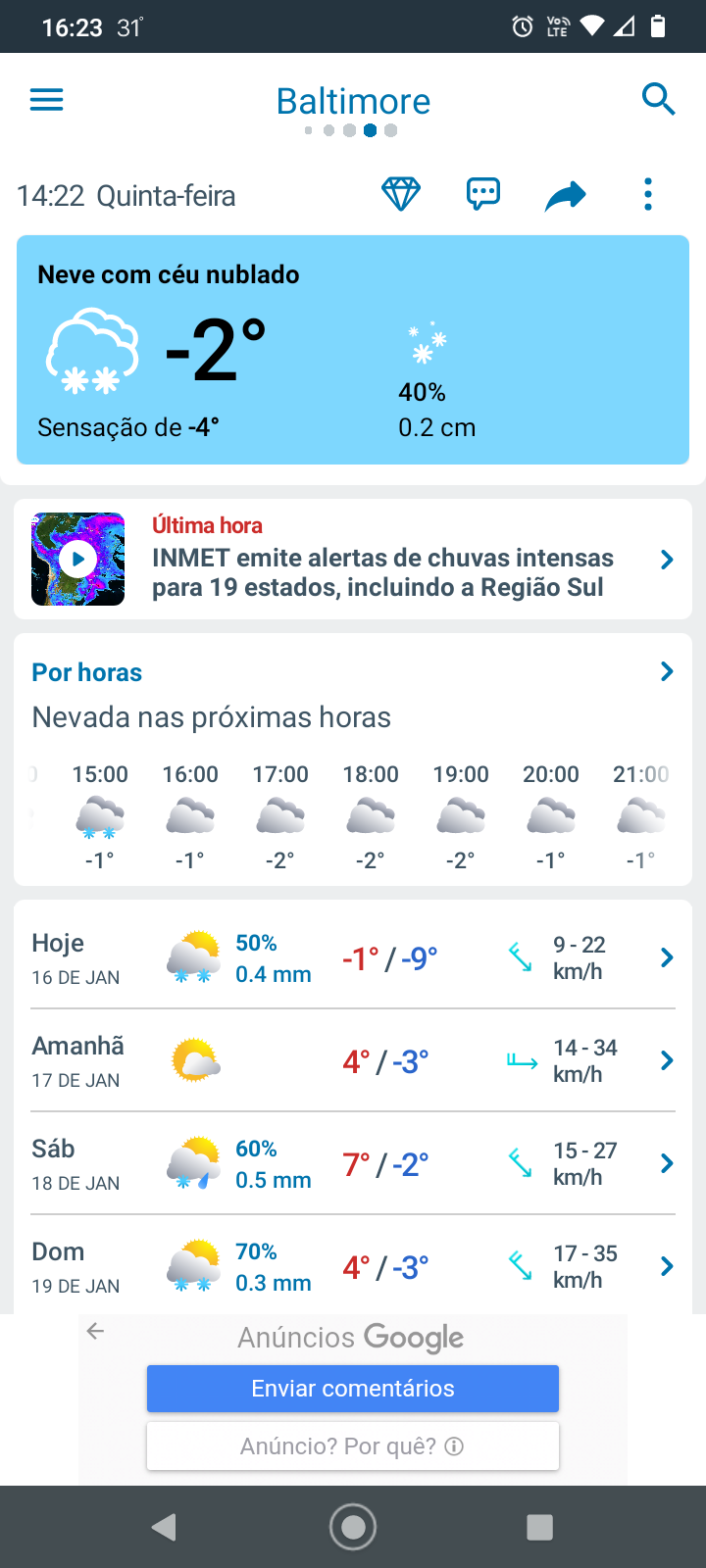Play the INMET weather alert video
Viewport: 706px width, 1568px height.
click(x=78, y=560)
